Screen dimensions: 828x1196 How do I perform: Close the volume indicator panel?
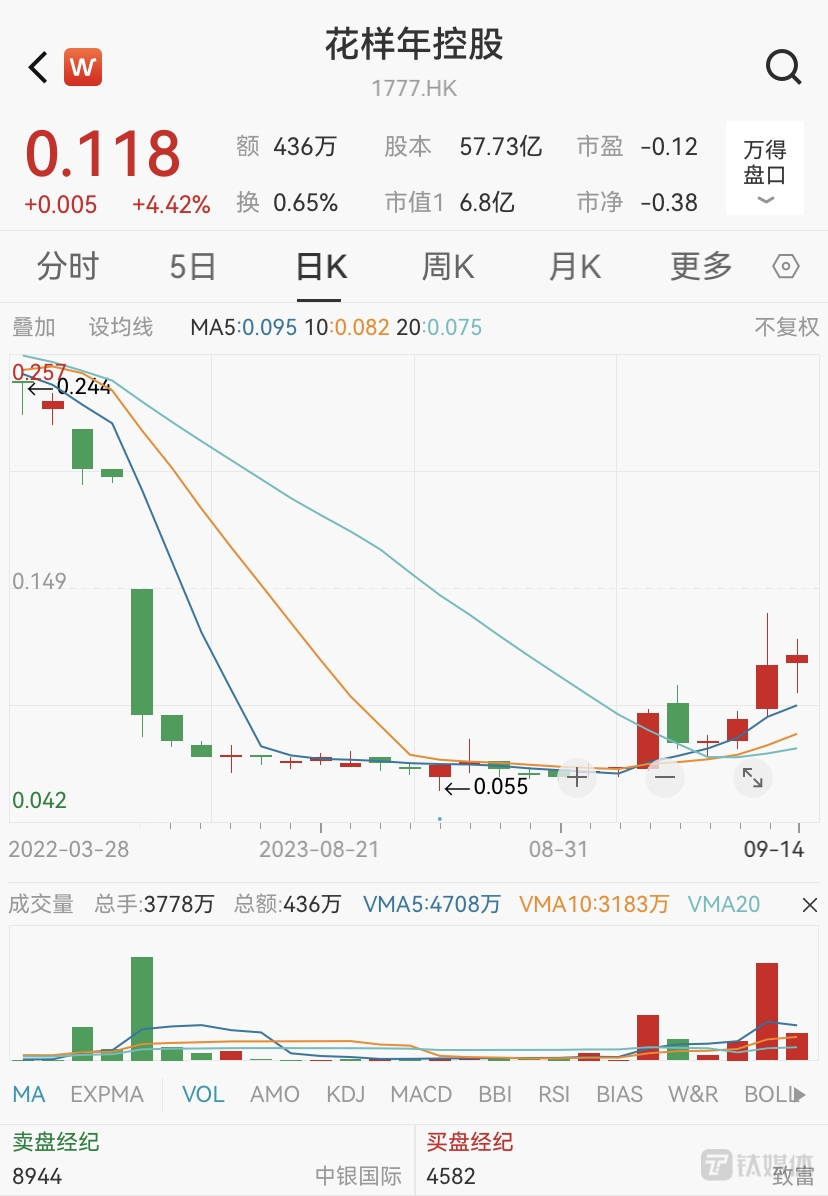coord(809,905)
